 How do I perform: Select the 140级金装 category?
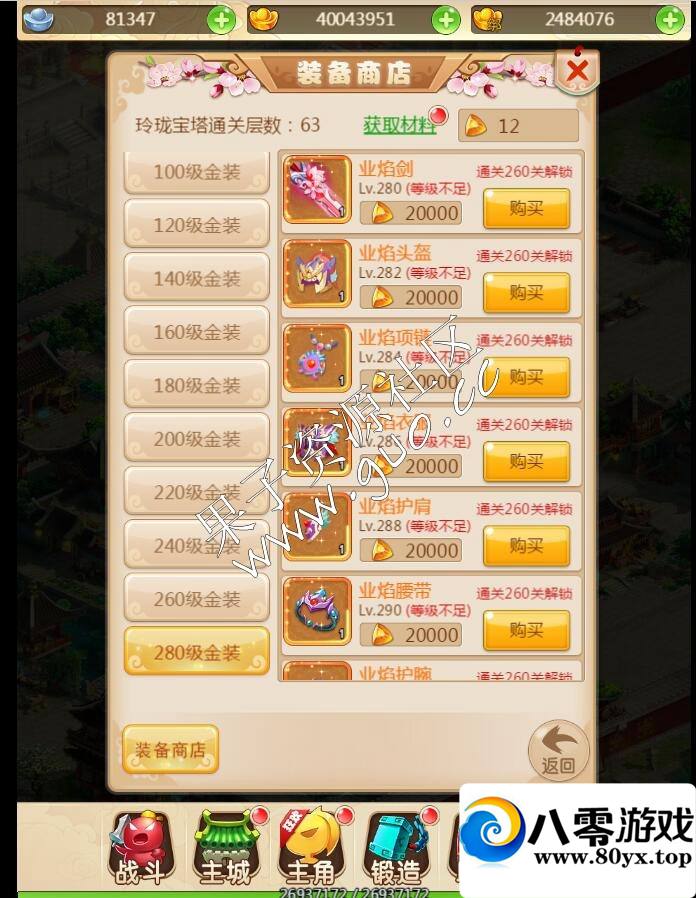196,279
